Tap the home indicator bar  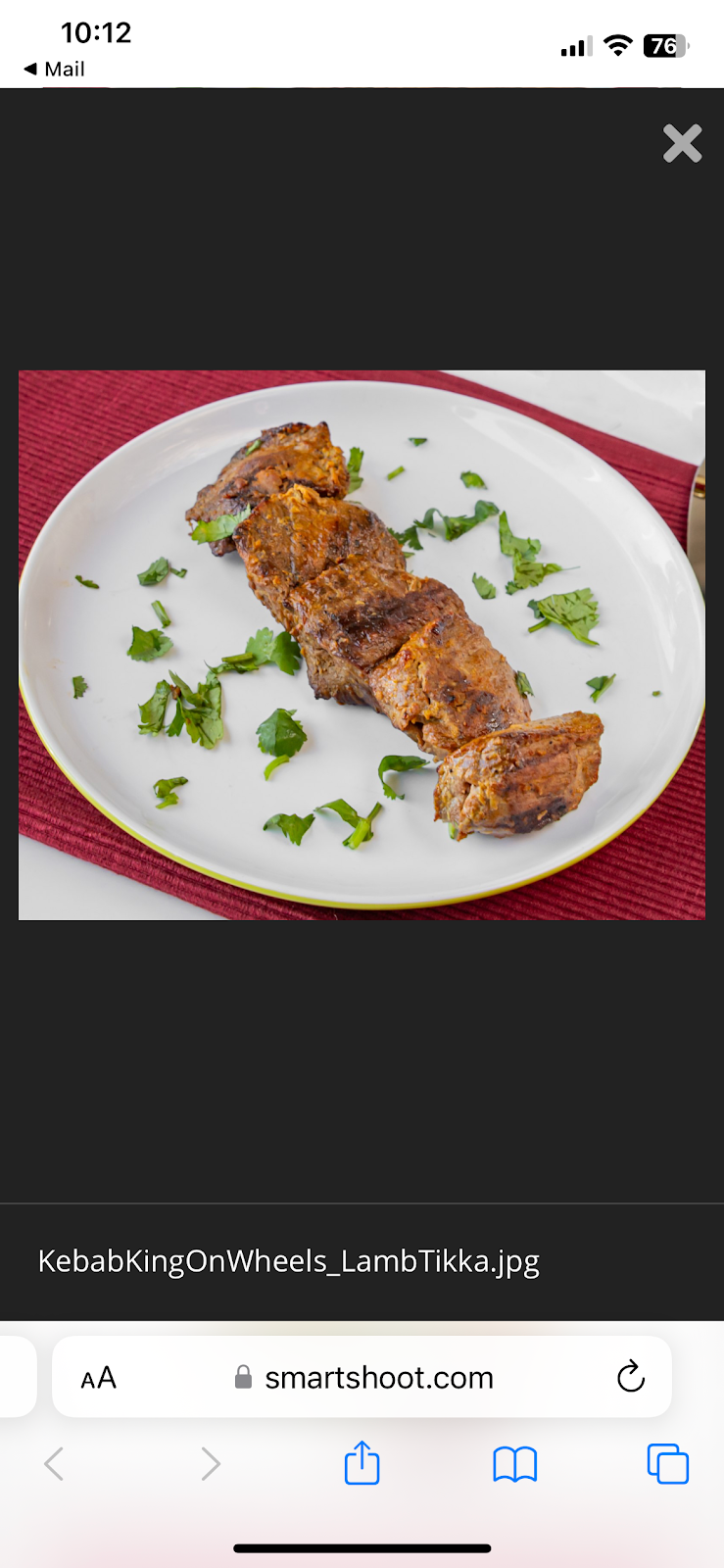(x=362, y=1551)
